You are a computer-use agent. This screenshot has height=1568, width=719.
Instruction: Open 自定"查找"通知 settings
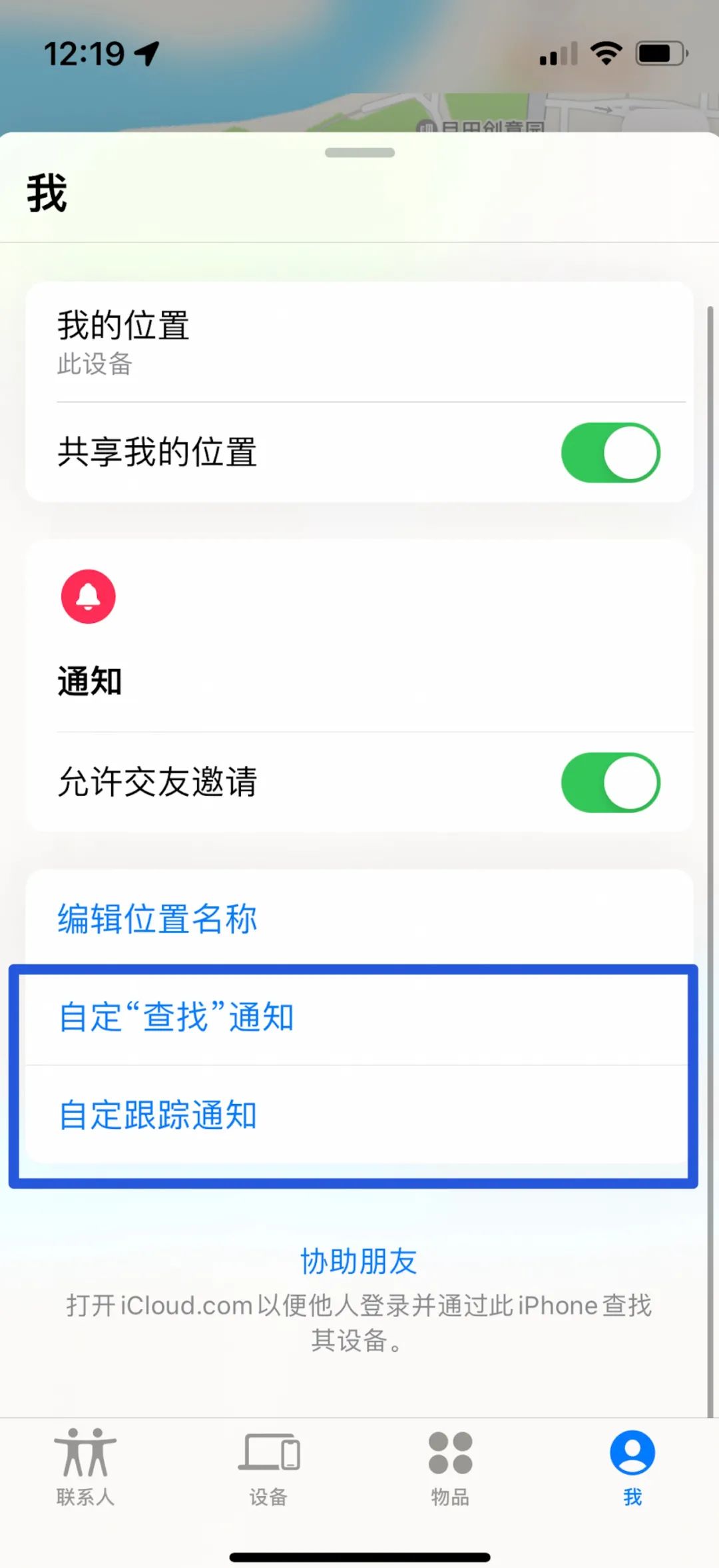pos(176,1016)
